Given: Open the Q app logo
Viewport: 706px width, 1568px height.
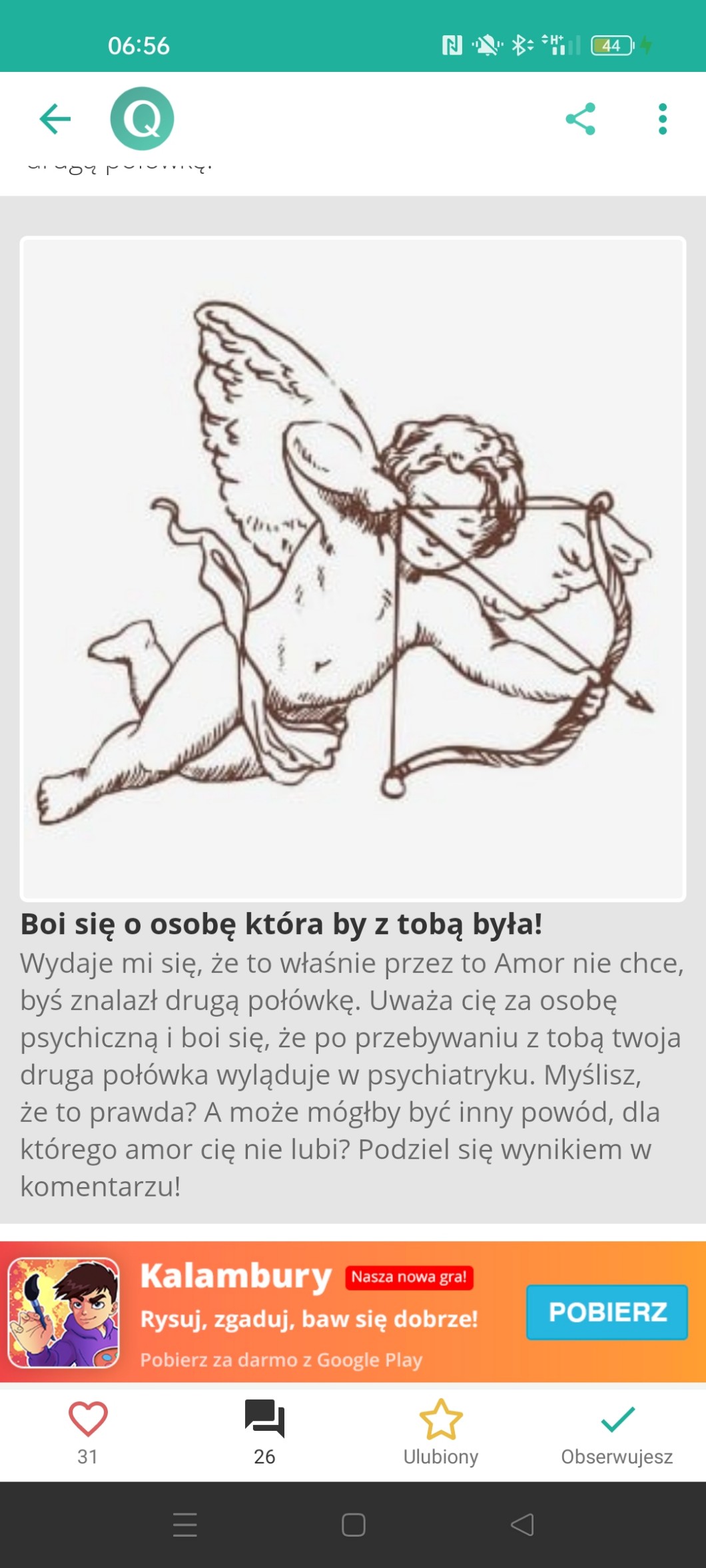Looking at the screenshot, I should [142, 119].
